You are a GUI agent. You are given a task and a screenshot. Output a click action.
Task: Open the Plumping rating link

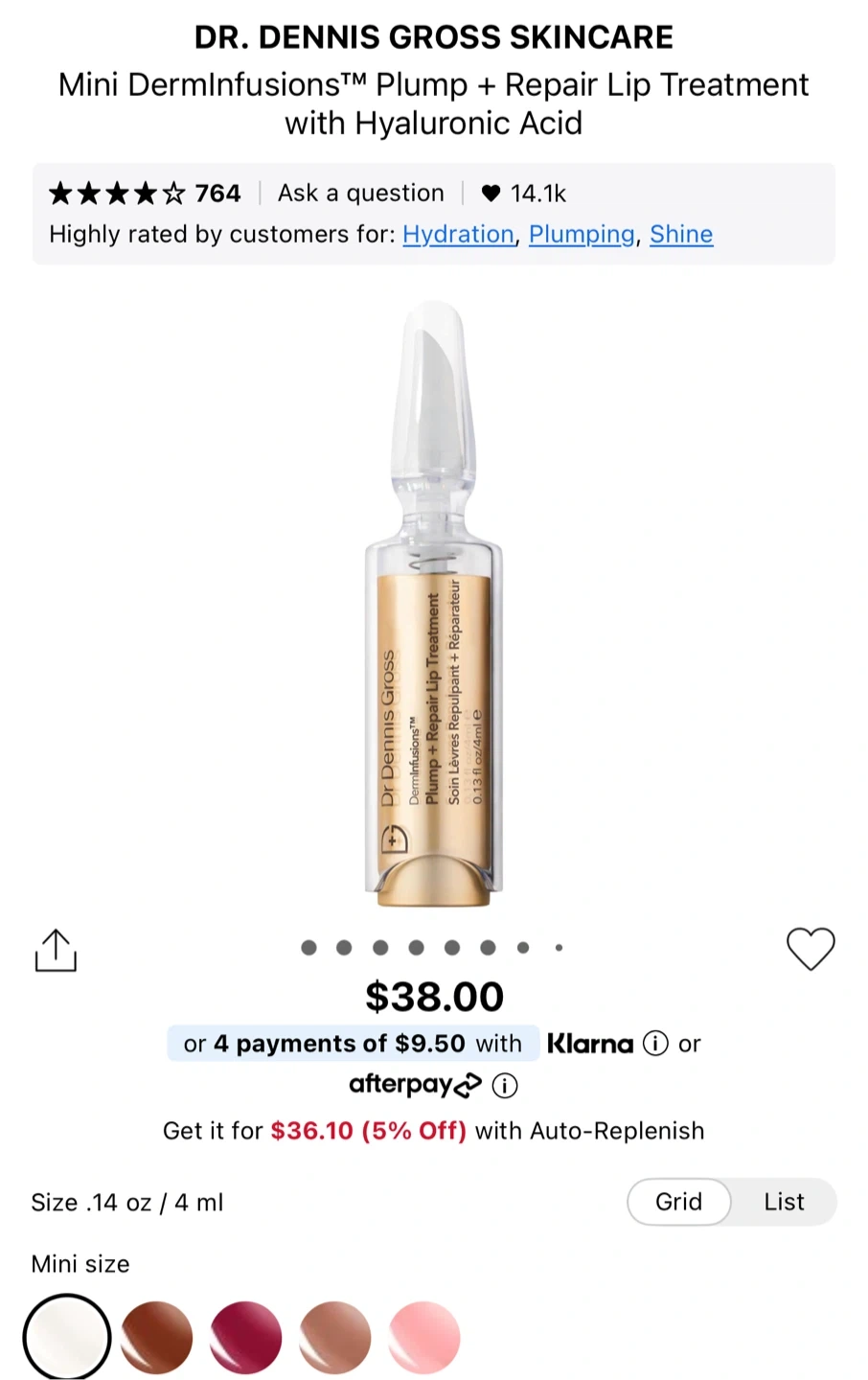tap(582, 235)
